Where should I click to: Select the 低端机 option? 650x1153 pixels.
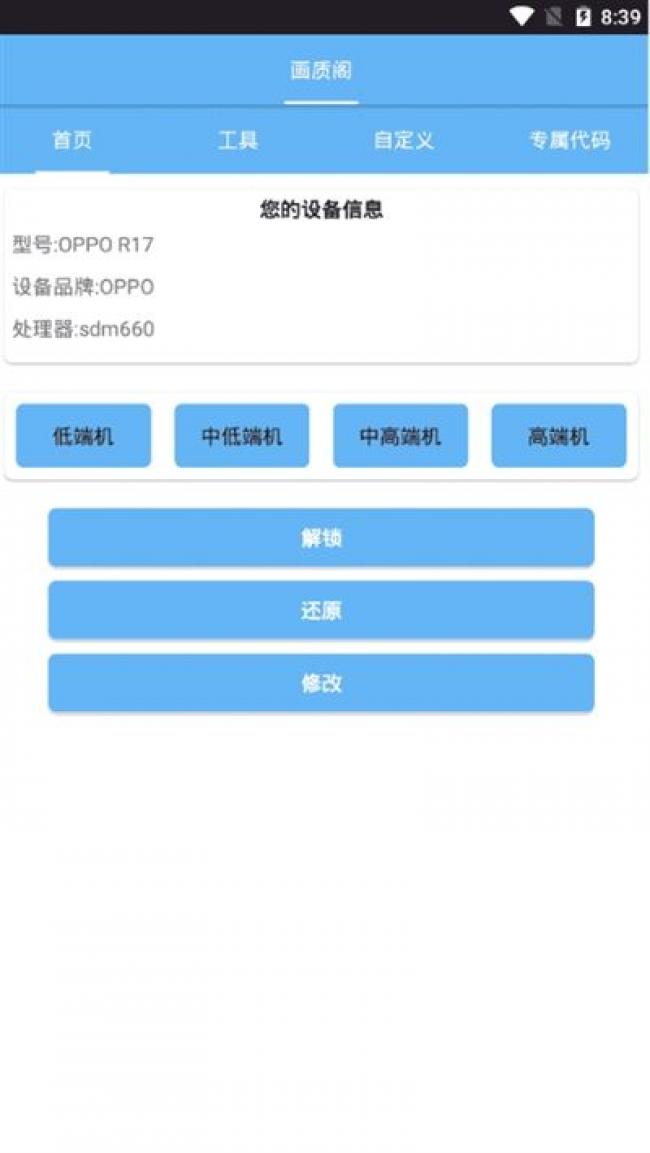point(83,436)
